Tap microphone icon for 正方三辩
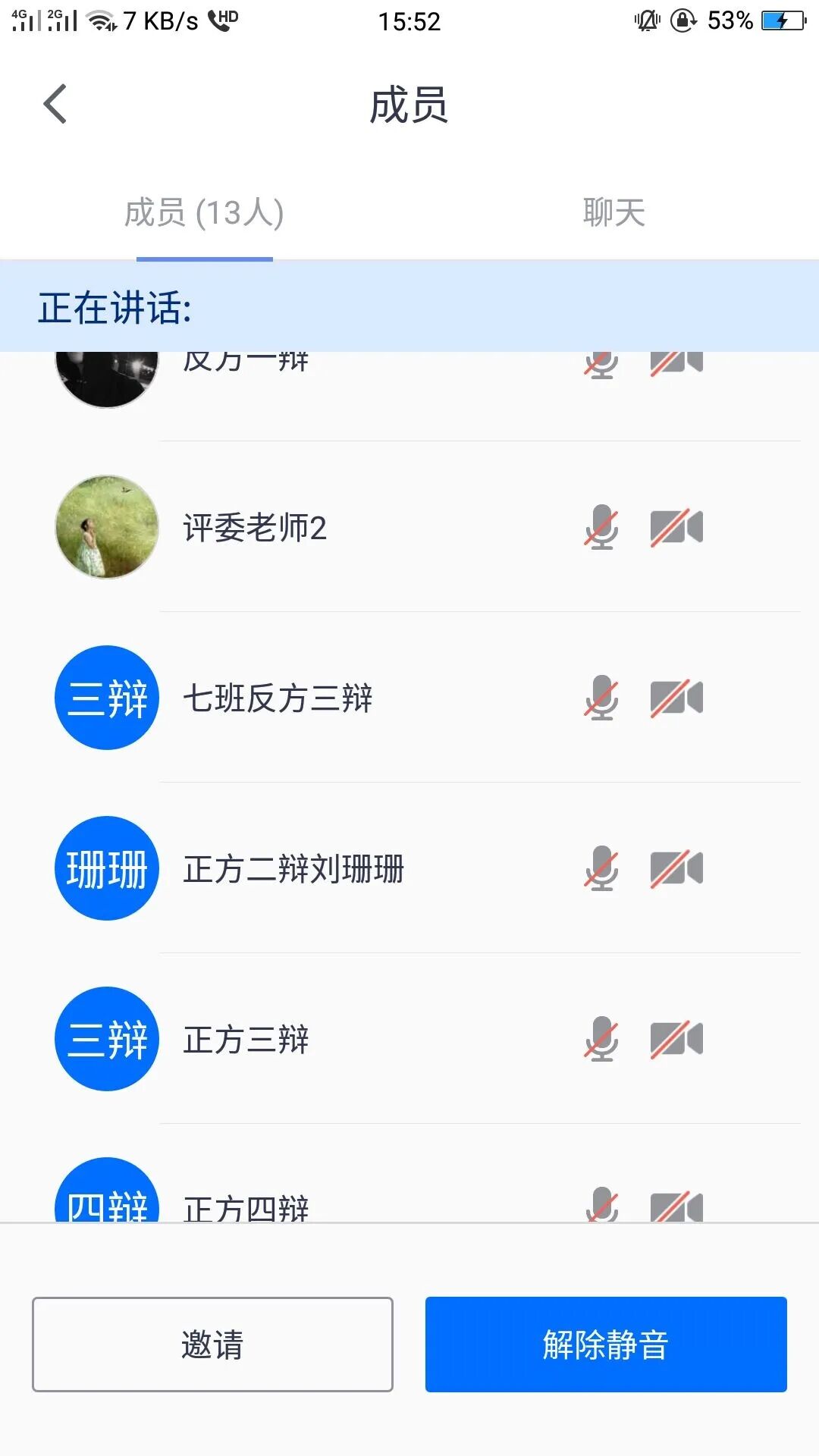 (601, 1039)
